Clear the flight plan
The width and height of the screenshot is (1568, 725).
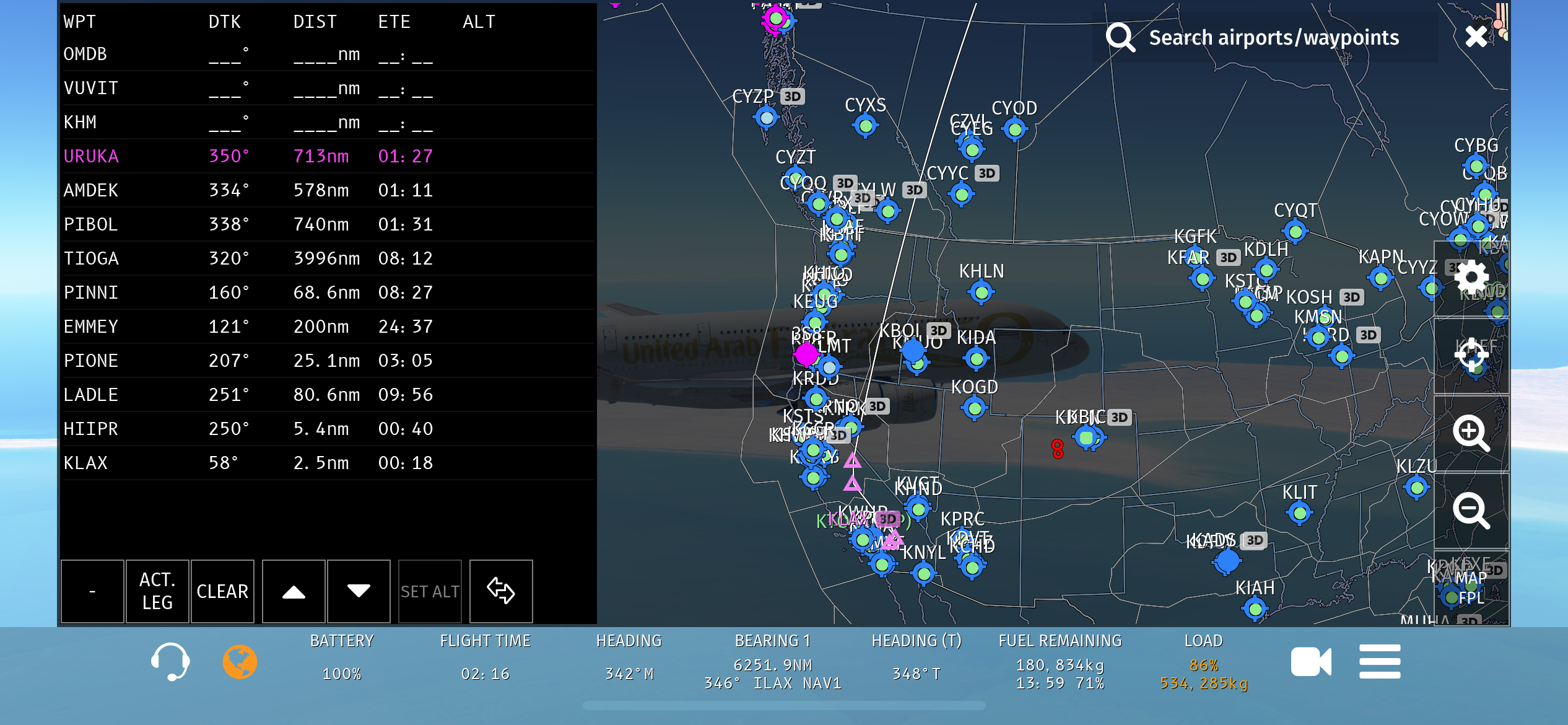click(222, 591)
